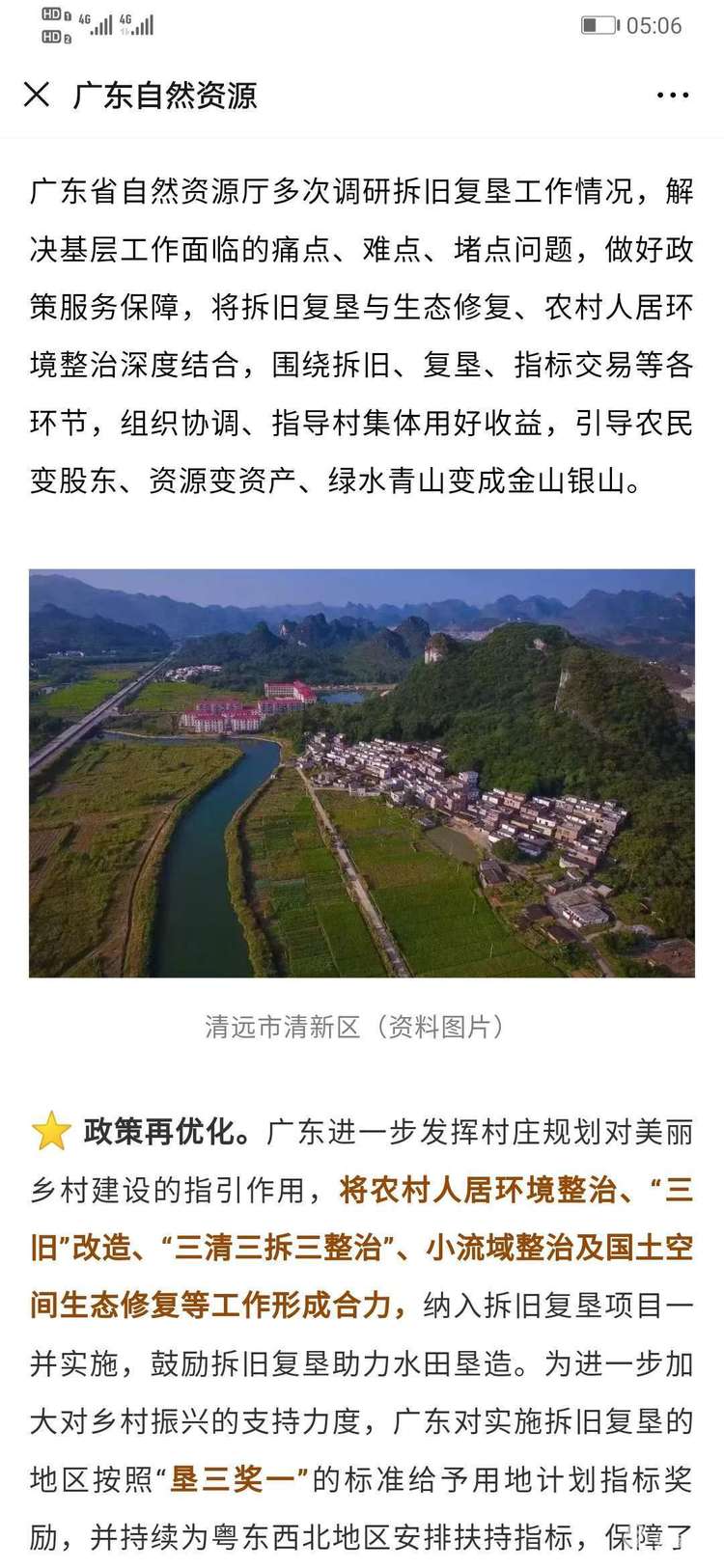Close the 广东自然资源 article page
Image resolution: width=724 pixels, height=1568 pixels.
[x=37, y=95]
